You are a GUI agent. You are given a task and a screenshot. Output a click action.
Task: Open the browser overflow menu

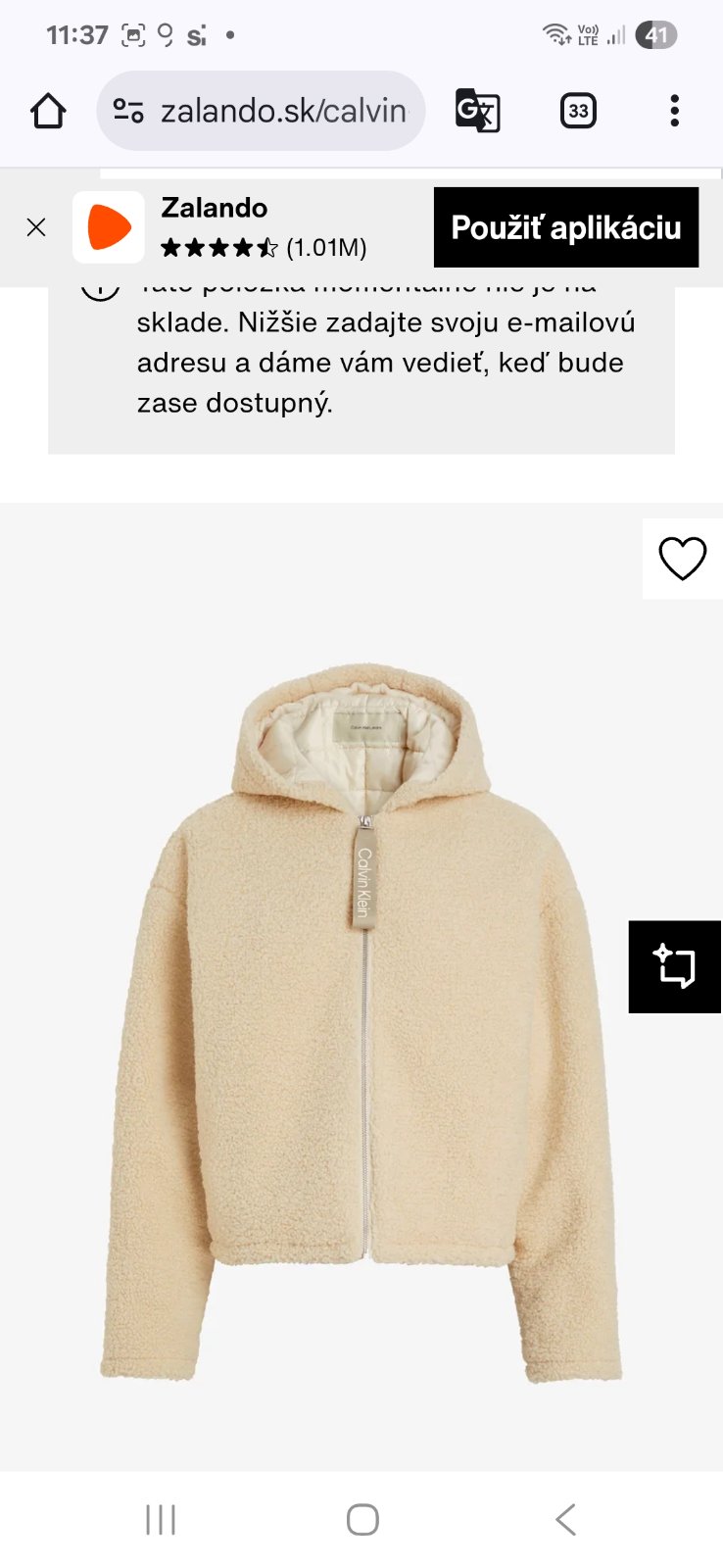coord(674,111)
